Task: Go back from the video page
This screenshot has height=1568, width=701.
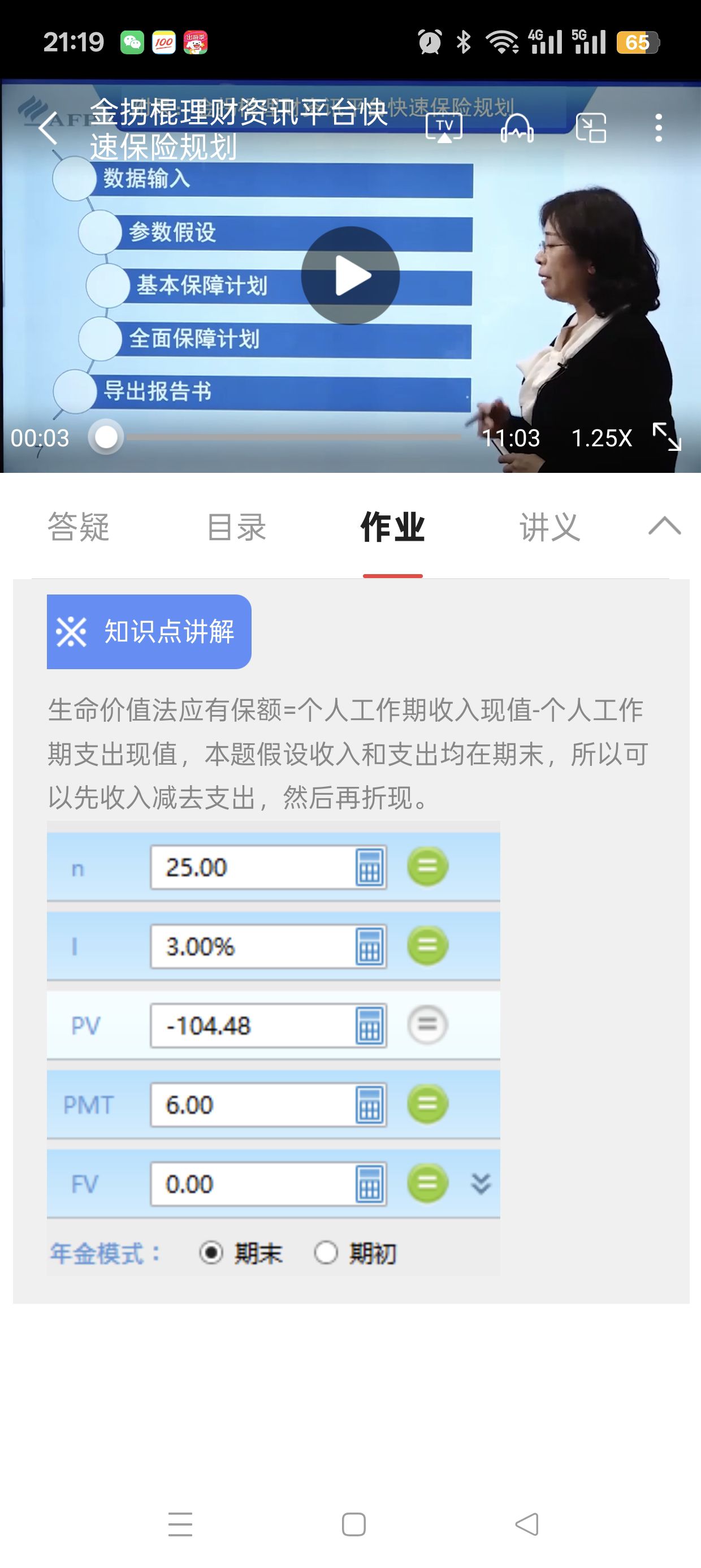Action: [x=48, y=128]
